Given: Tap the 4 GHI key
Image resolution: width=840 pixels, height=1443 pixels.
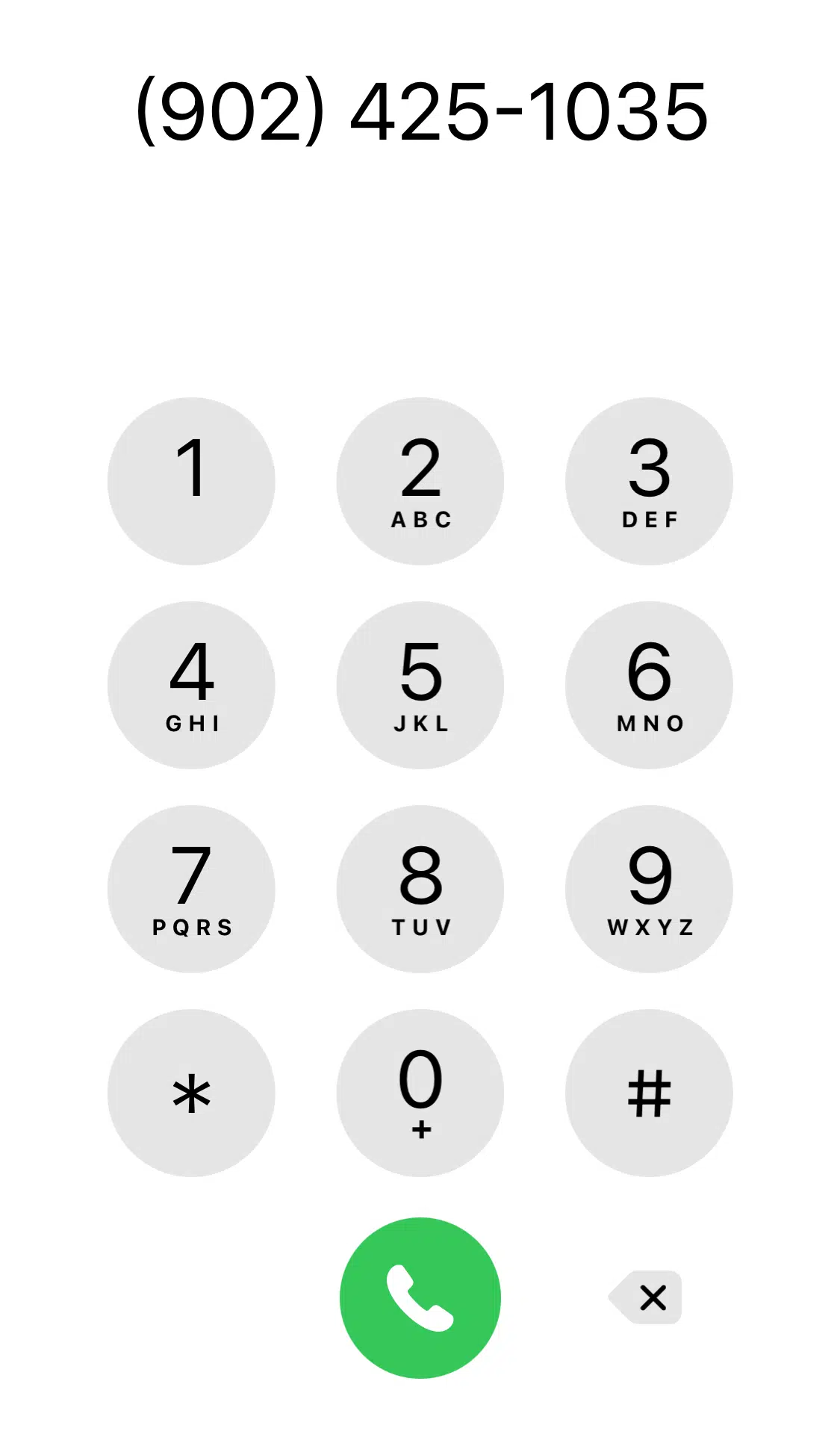Looking at the screenshot, I should click(x=191, y=685).
